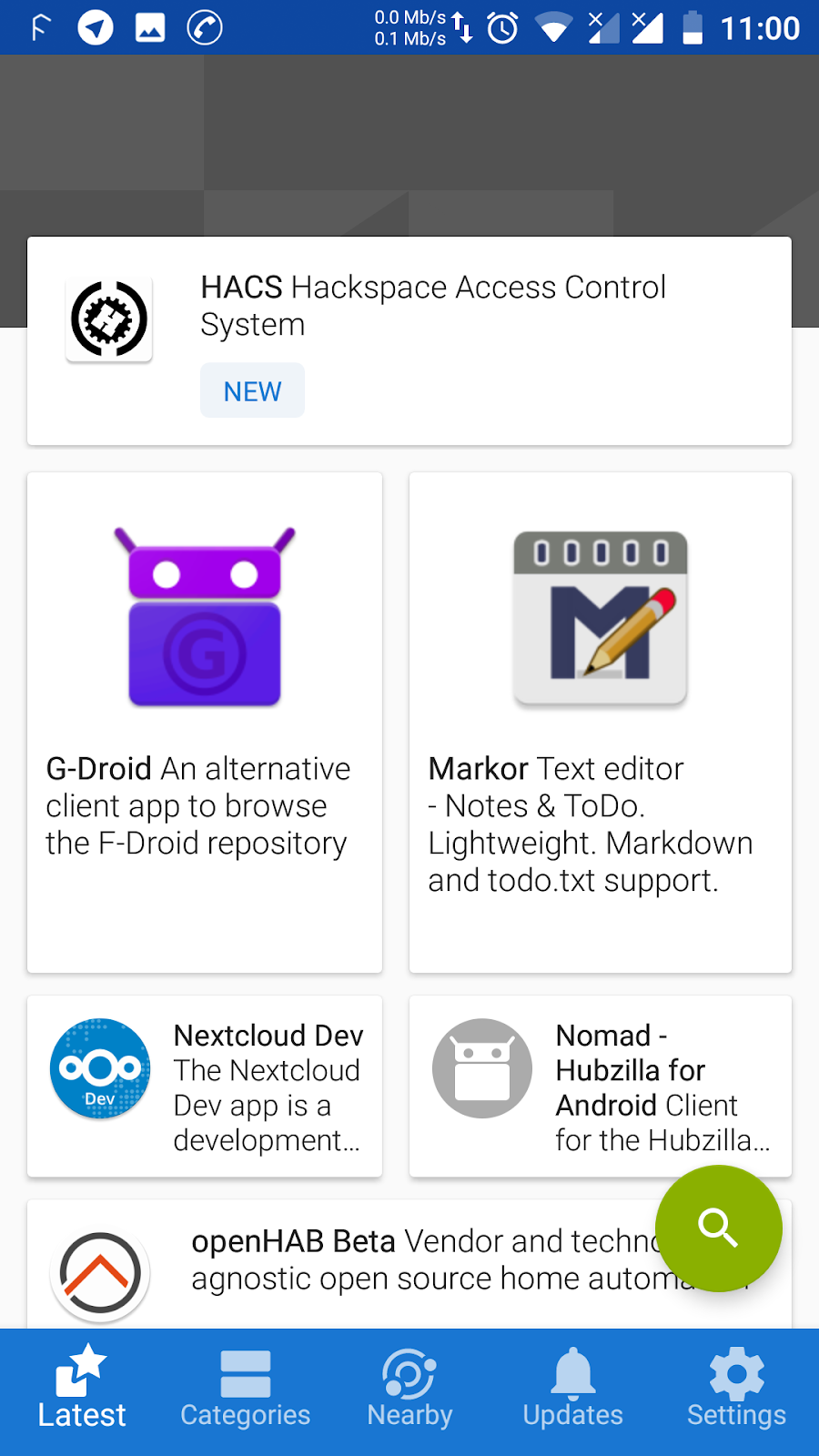Open the HACS Hackspace Access Control card
This screenshot has height=1456, width=819.
(409, 341)
